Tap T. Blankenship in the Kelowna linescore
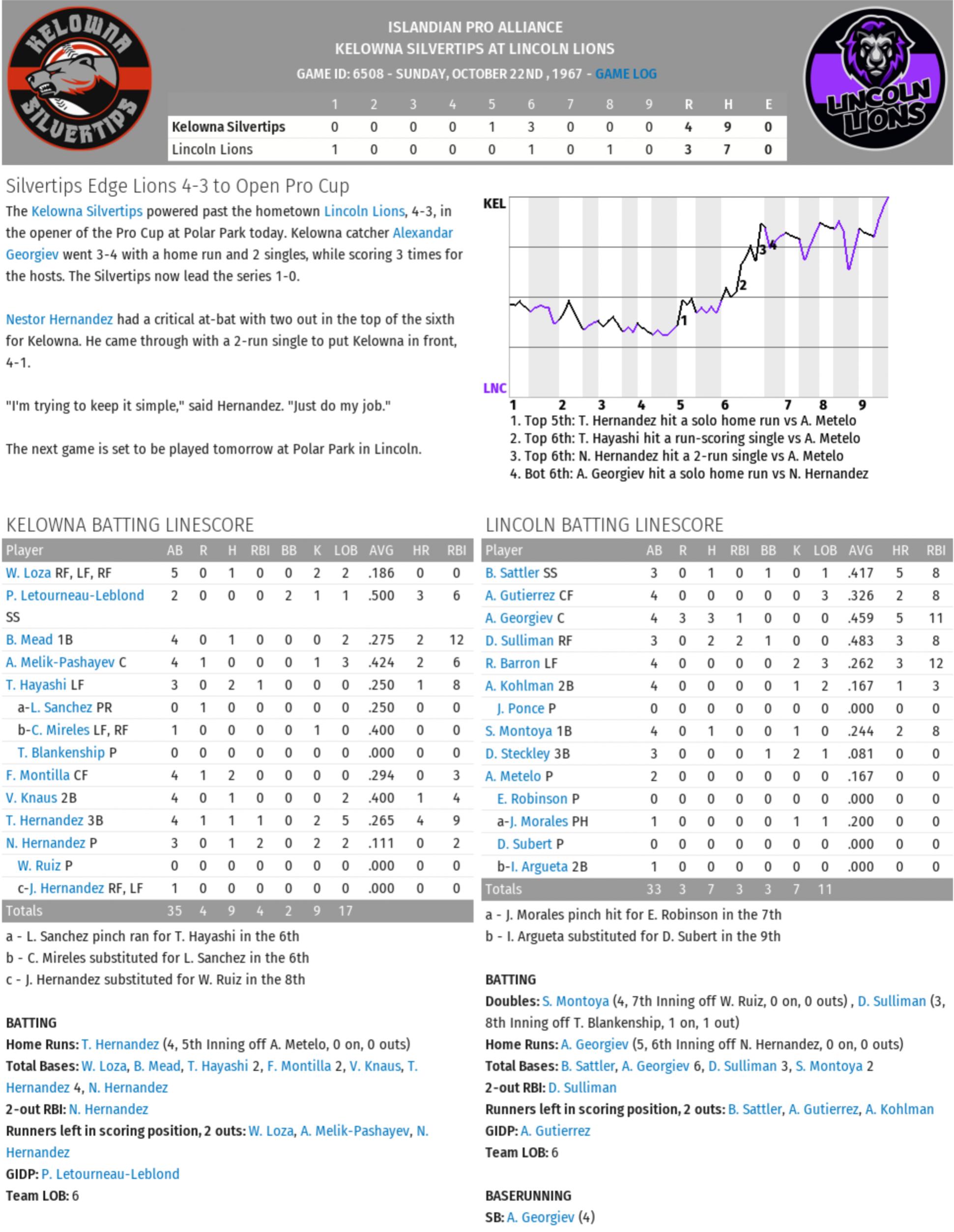The height and width of the screenshot is (1232, 954). click(x=61, y=752)
